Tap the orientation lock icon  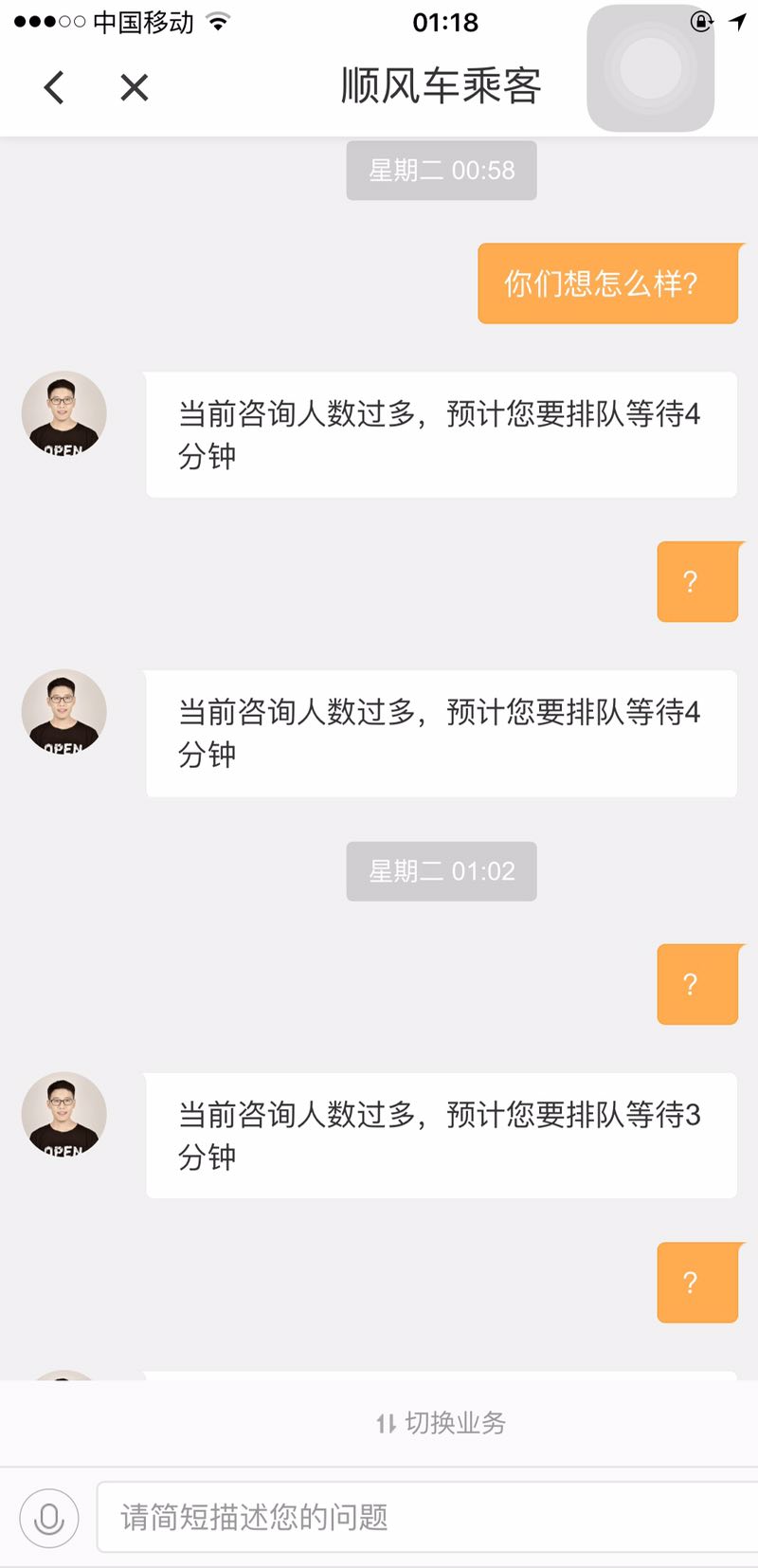coord(698,21)
